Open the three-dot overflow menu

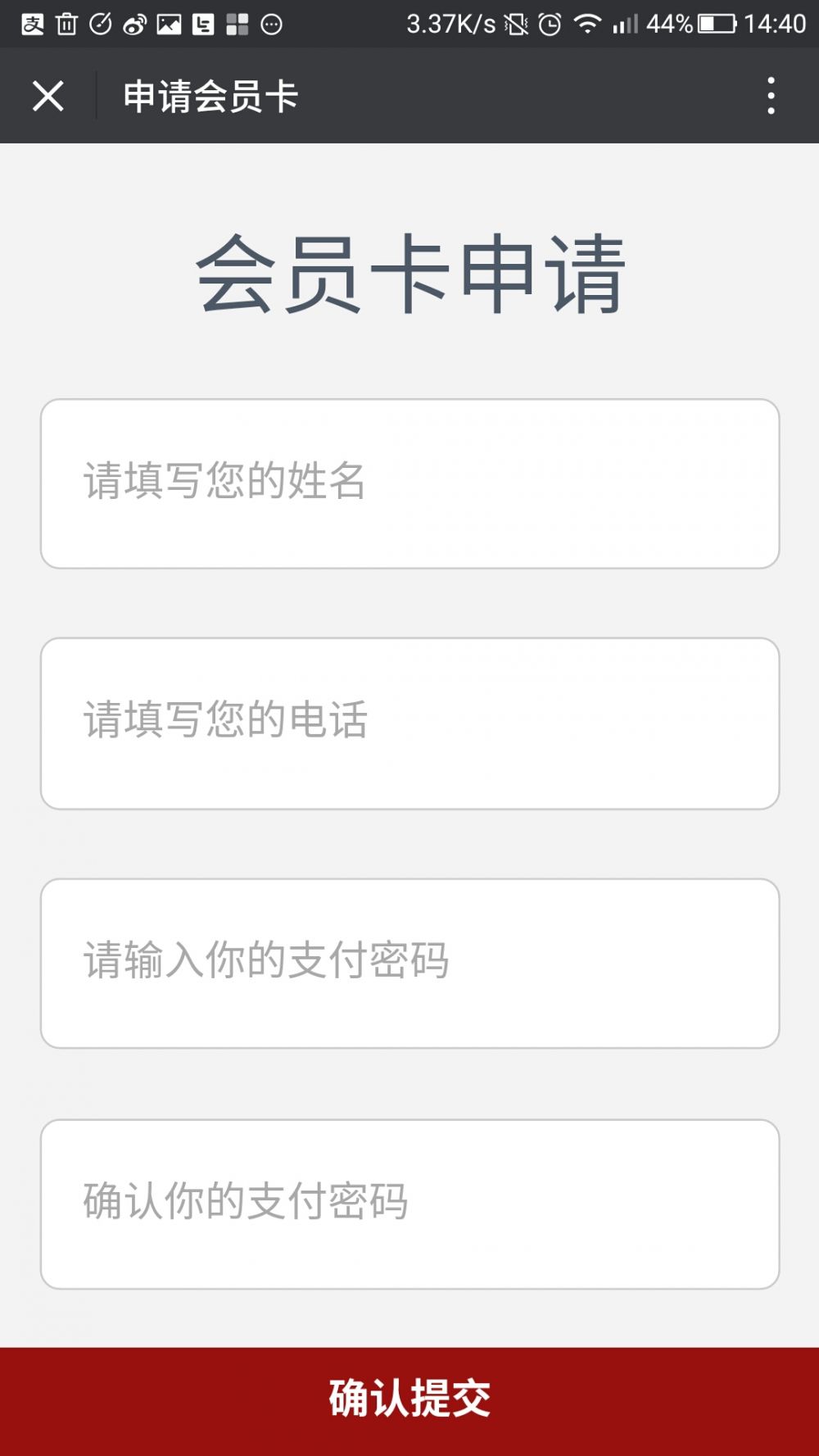(x=771, y=96)
